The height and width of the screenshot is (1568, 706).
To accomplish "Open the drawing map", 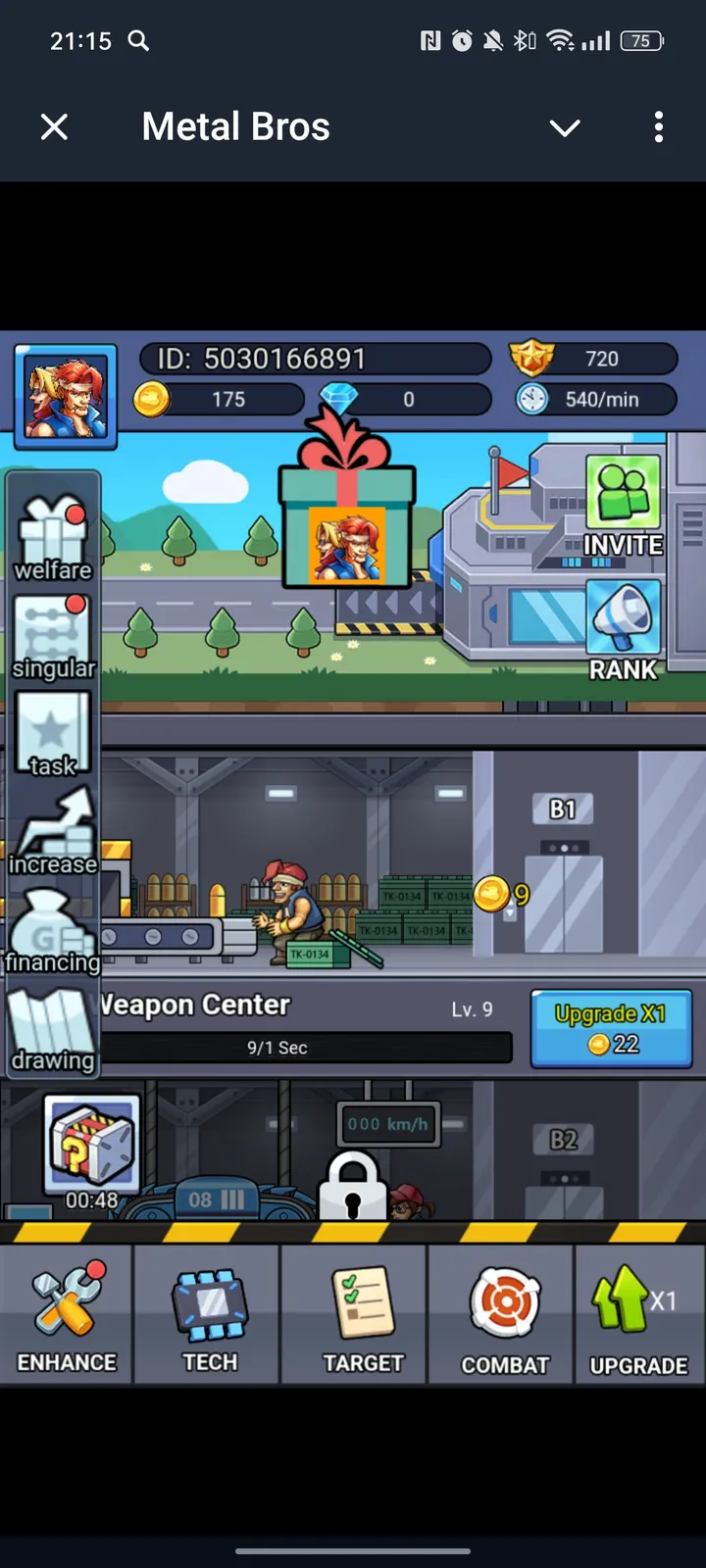I will click(53, 1029).
